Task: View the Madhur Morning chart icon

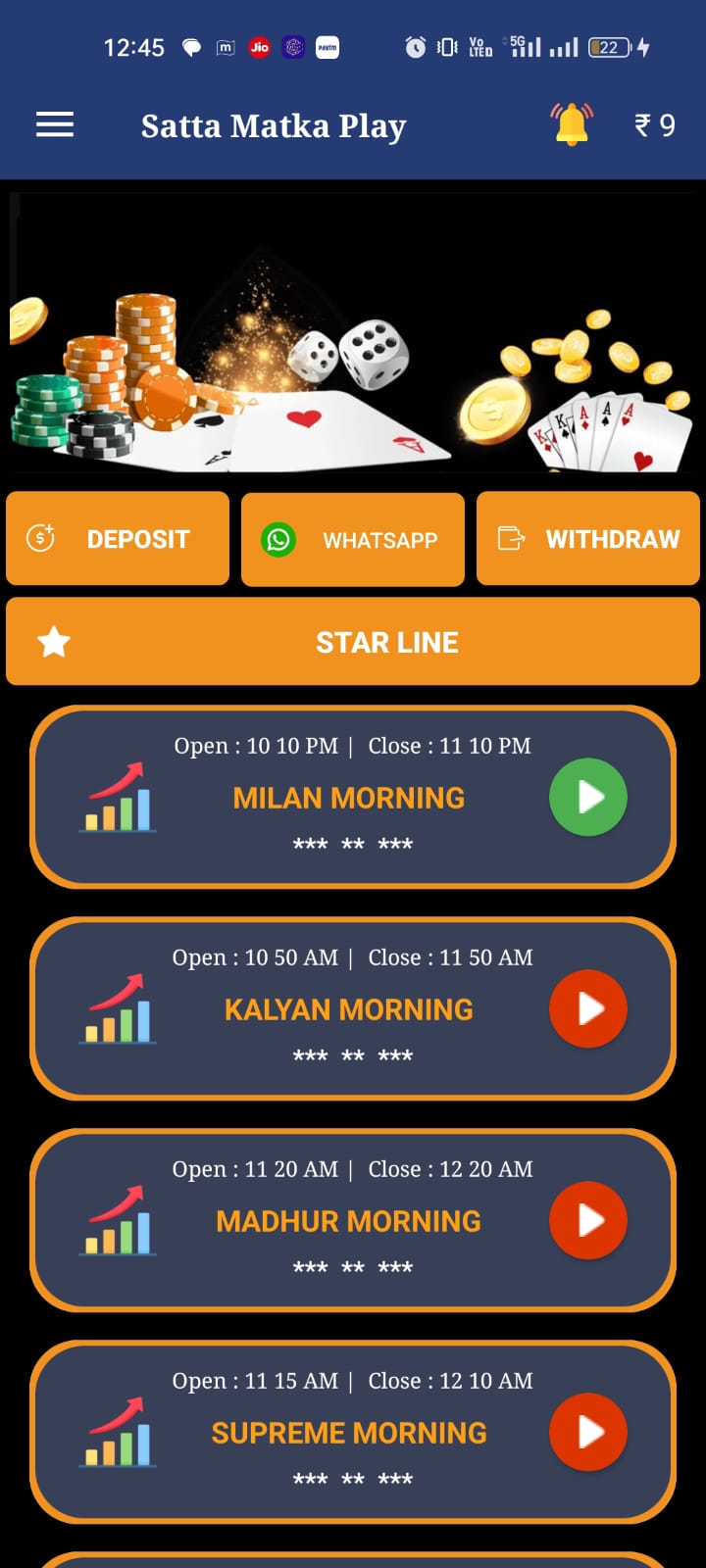Action: click(x=118, y=1222)
